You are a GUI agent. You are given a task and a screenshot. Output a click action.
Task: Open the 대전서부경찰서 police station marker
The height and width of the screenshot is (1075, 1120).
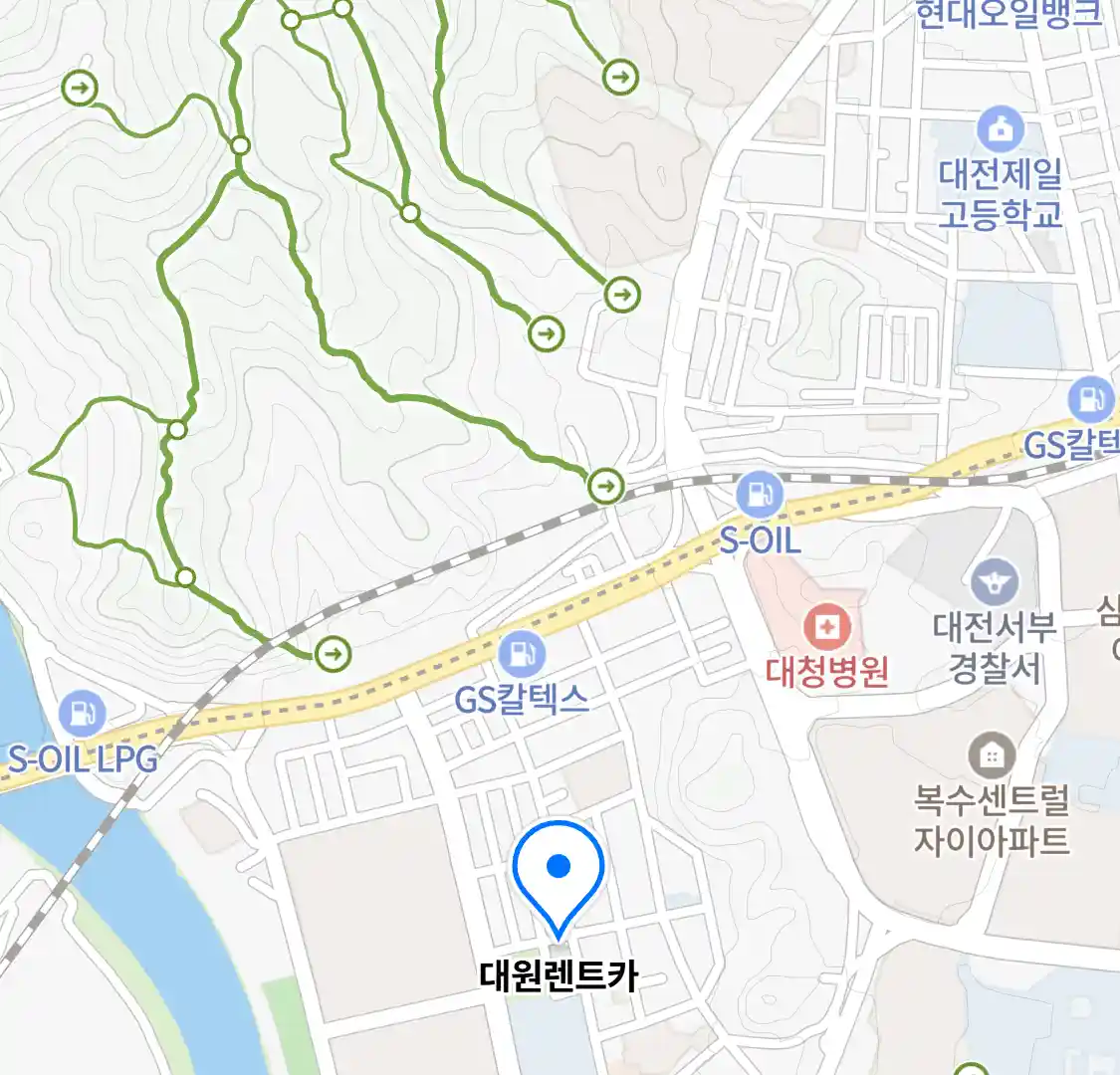coord(995,582)
